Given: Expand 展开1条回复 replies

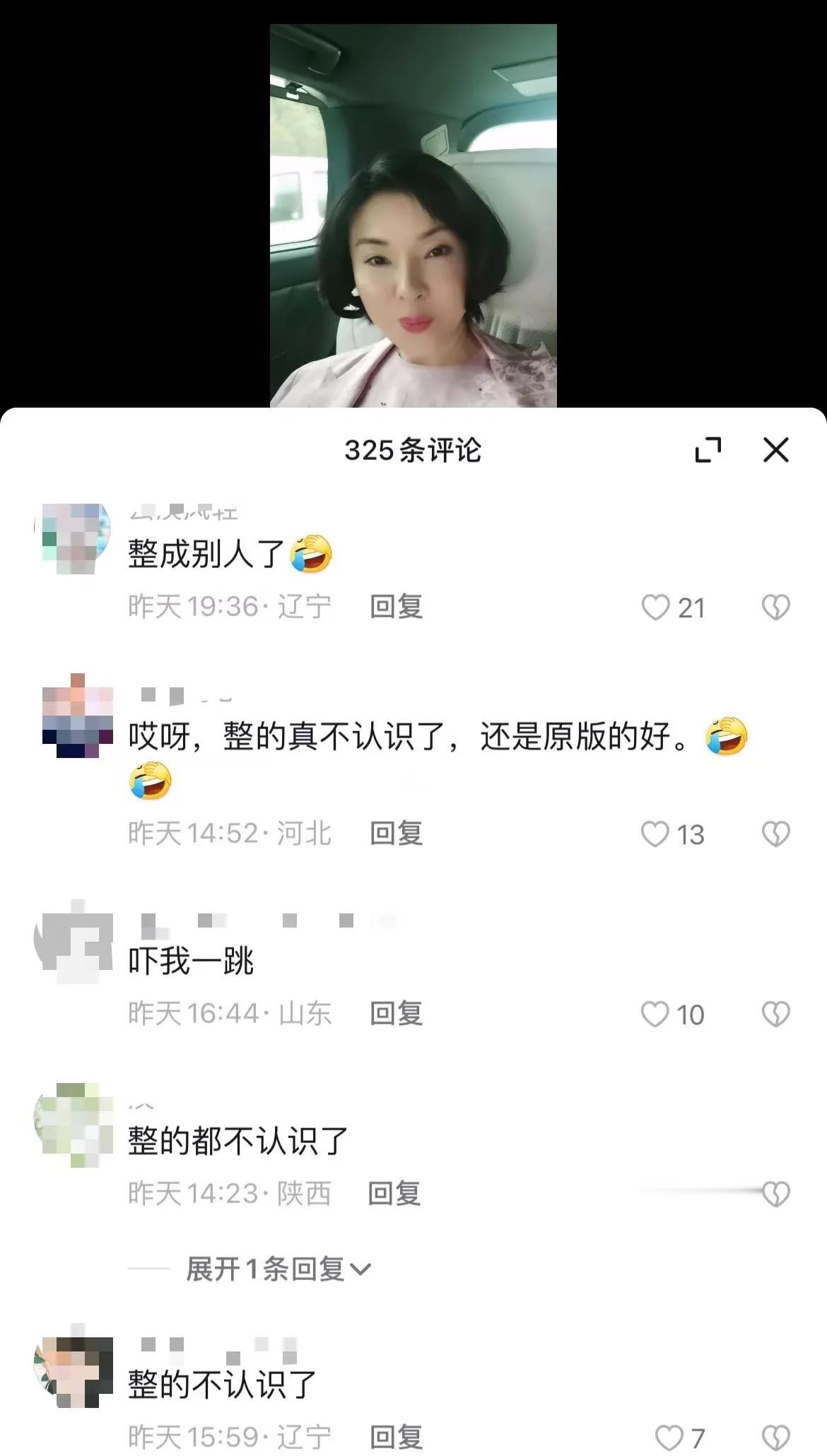Looking at the screenshot, I should (277, 1269).
